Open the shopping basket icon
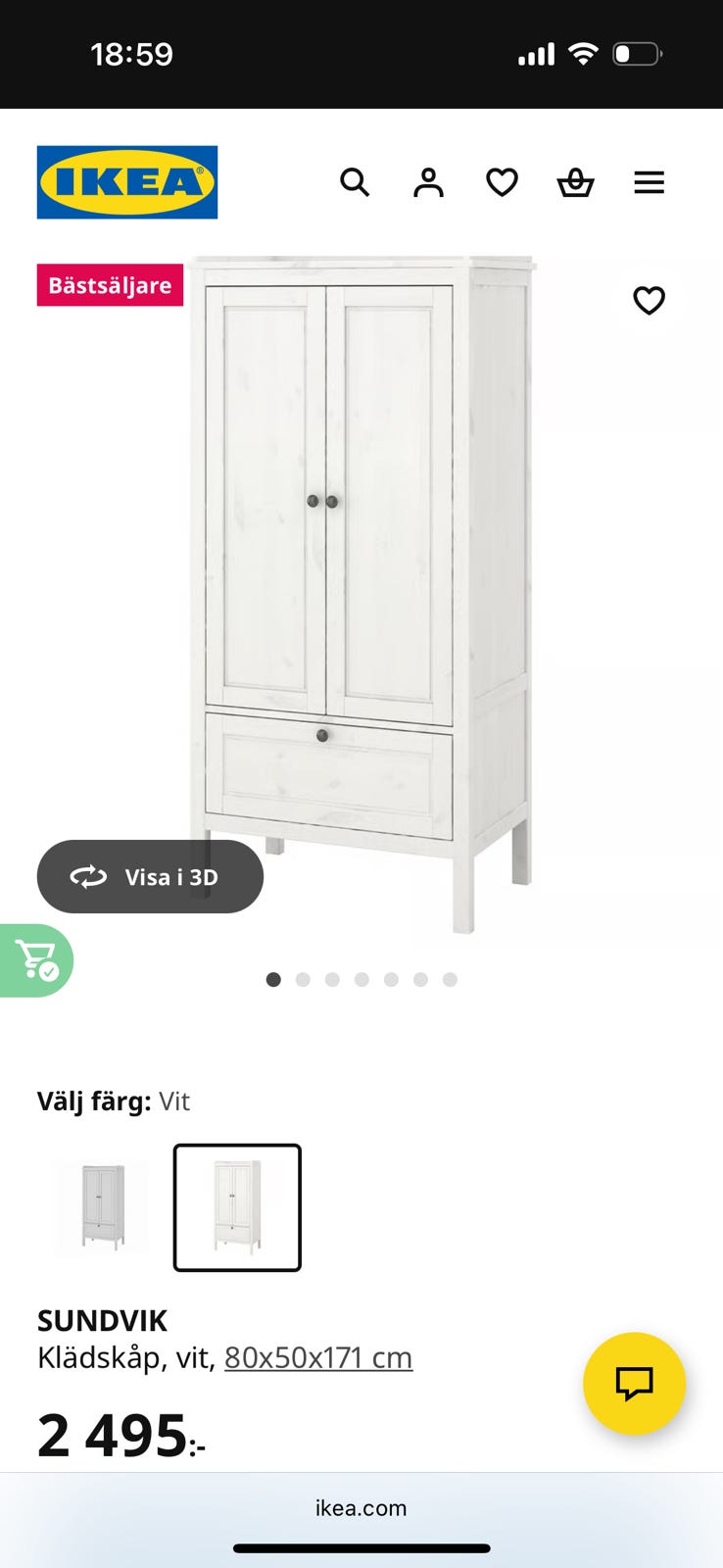Screen dimensions: 723x1568 tap(576, 182)
